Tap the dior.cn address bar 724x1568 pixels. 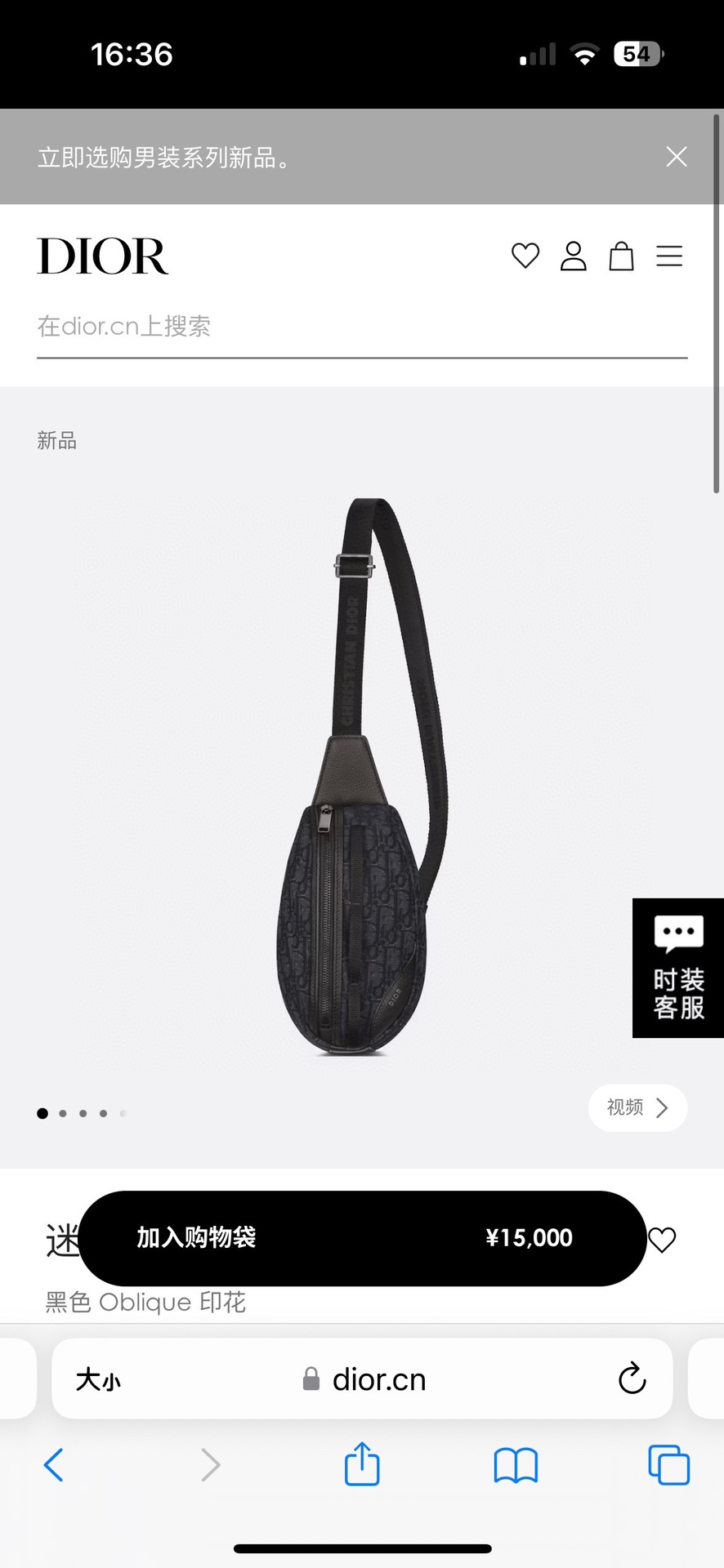(x=378, y=1379)
